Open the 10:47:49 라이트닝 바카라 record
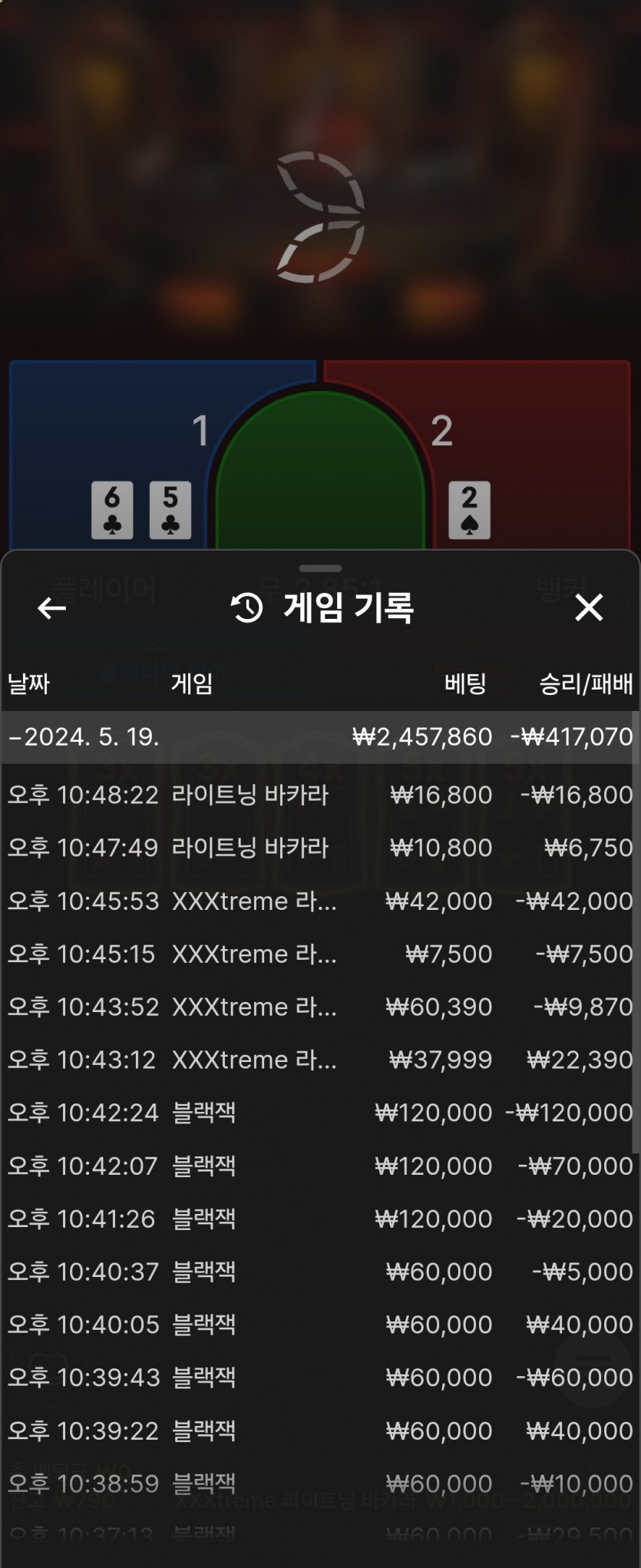Image resolution: width=641 pixels, height=1568 pixels. pyautogui.click(x=319, y=848)
